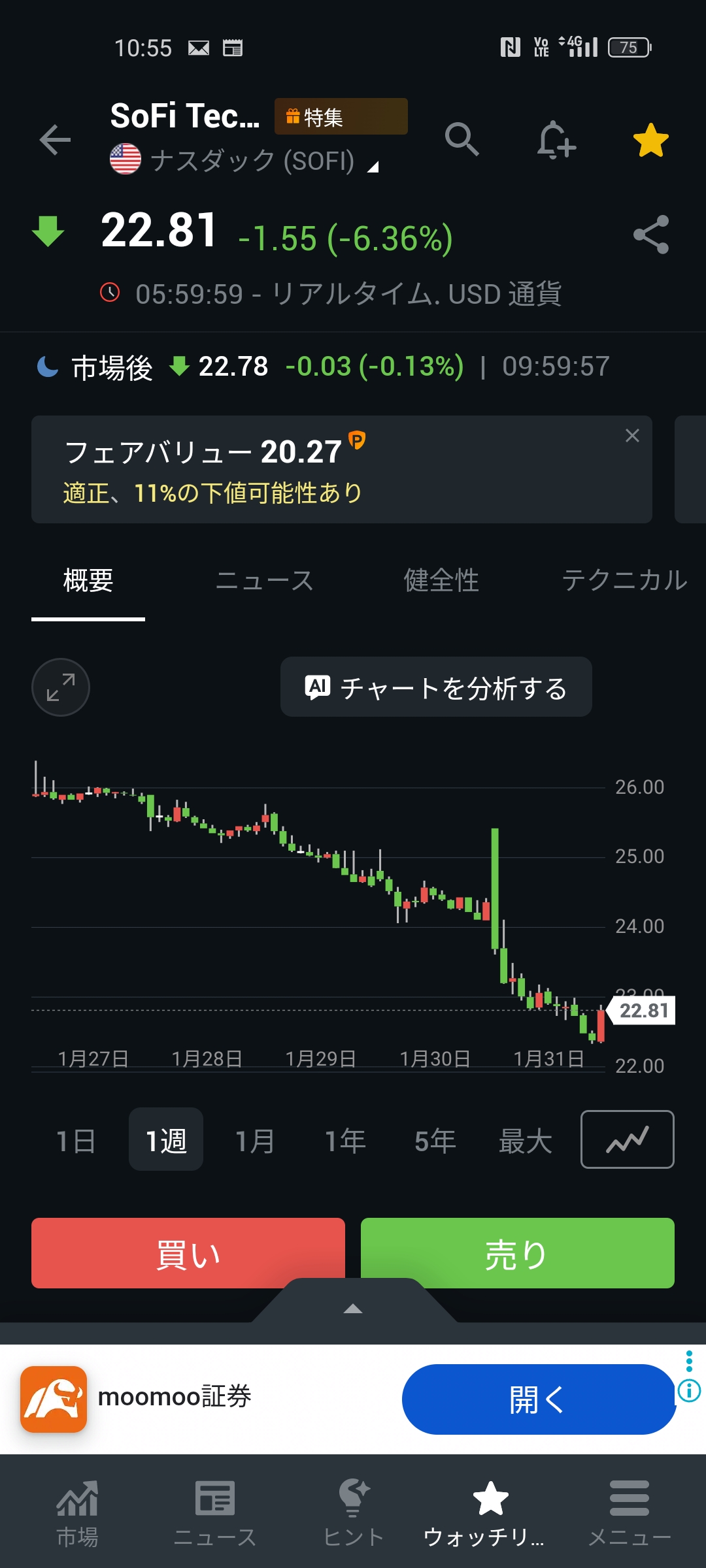This screenshot has width=706, height=1568.
Task: Share this SoFi stock quote
Action: tap(651, 235)
